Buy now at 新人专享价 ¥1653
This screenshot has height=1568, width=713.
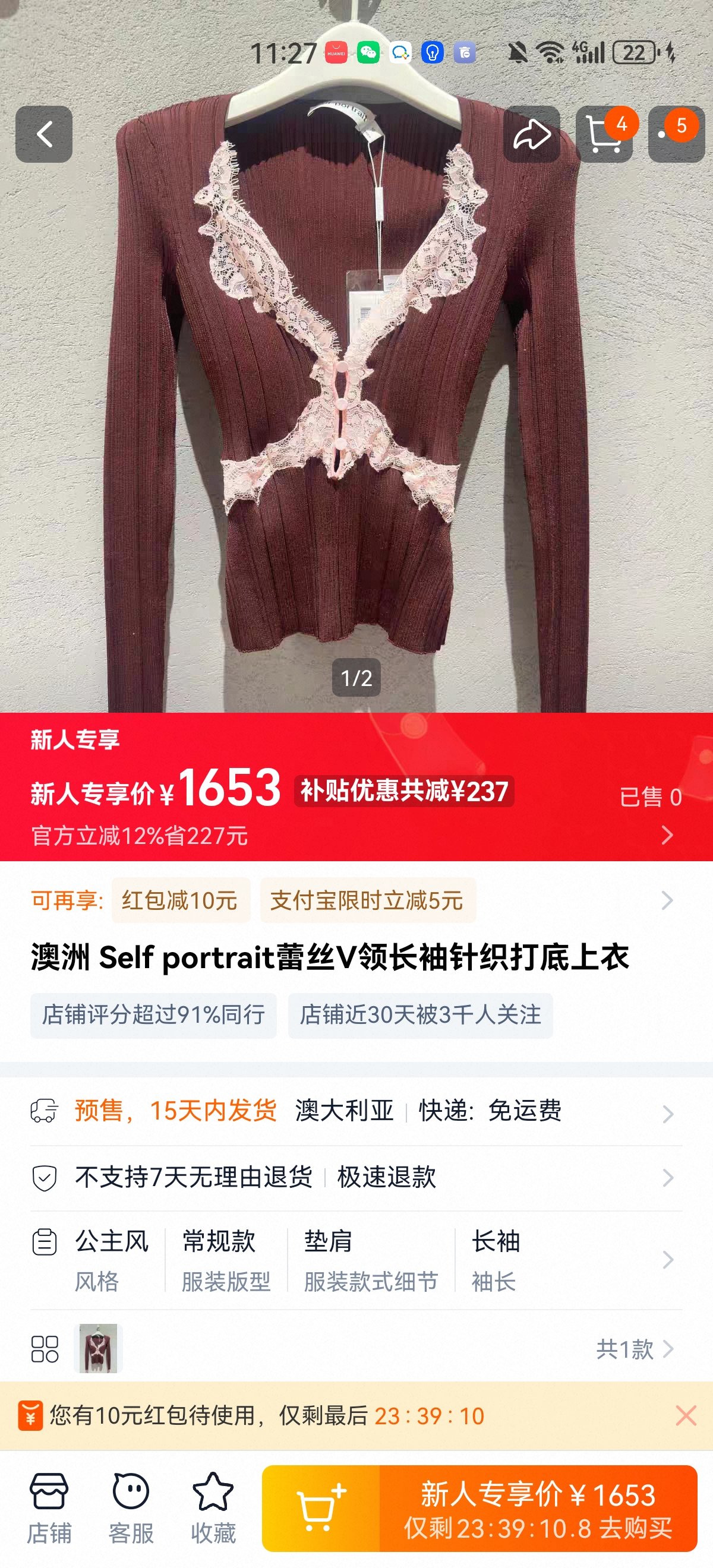(x=538, y=1509)
